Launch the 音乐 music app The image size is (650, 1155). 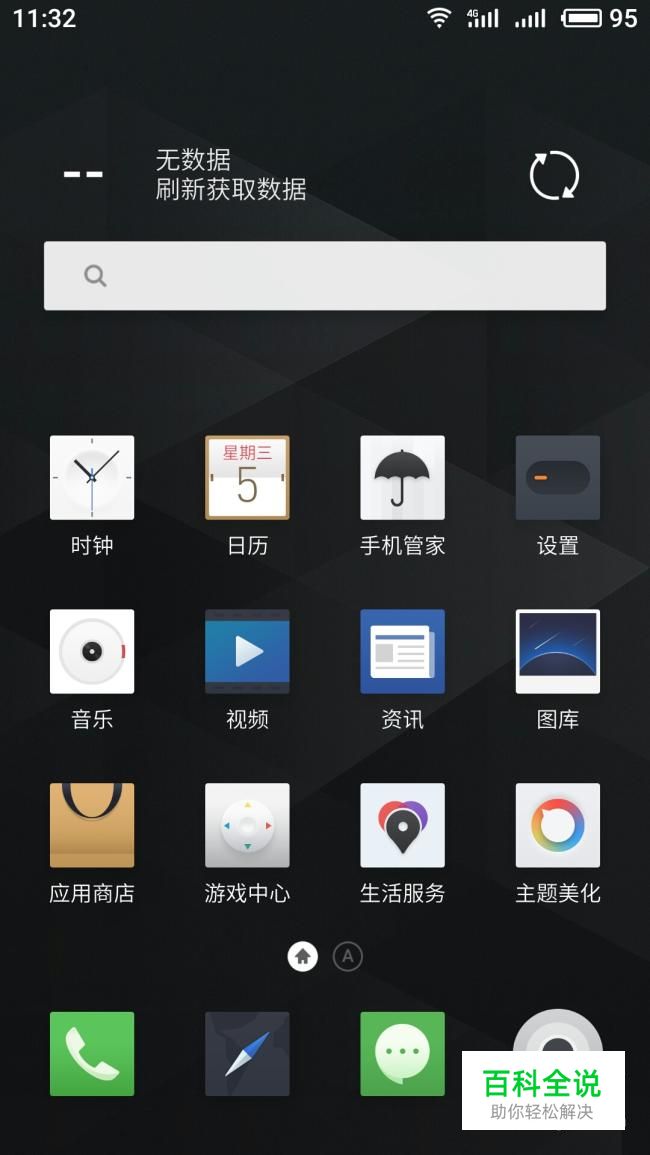click(92, 651)
